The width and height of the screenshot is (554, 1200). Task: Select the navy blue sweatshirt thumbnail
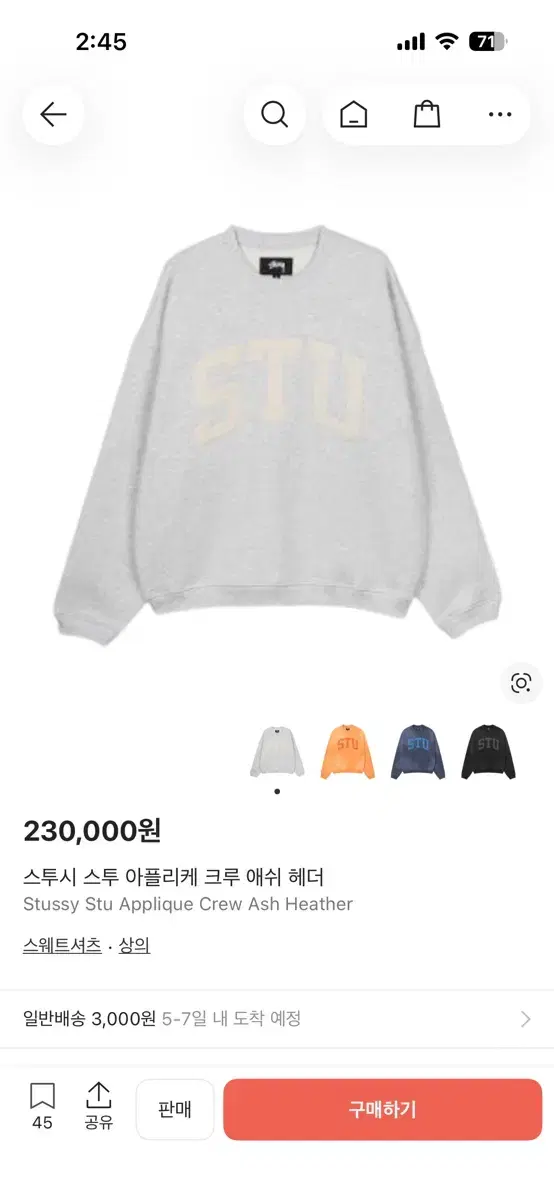point(418,752)
